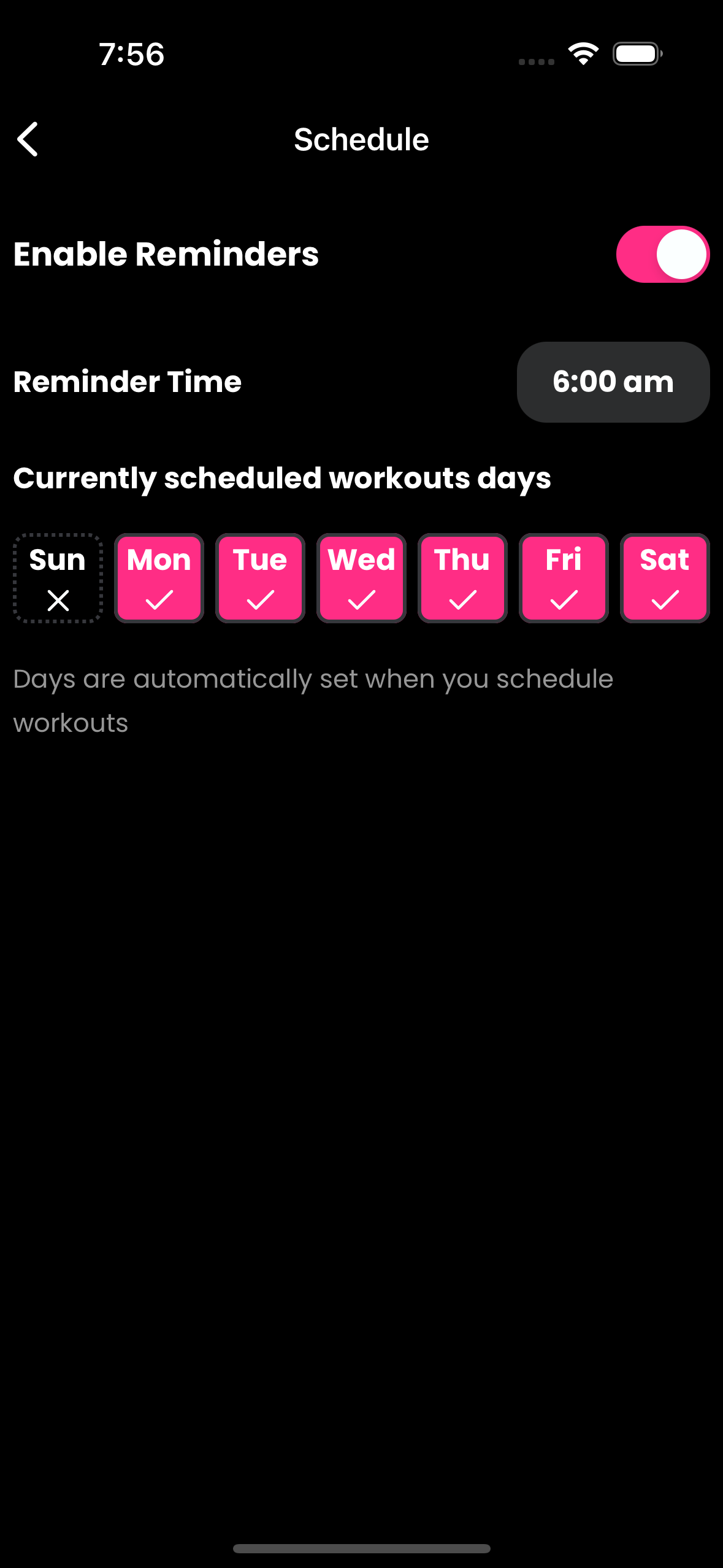
Task: Change the 6:00 am reminder time
Action: coord(613,382)
